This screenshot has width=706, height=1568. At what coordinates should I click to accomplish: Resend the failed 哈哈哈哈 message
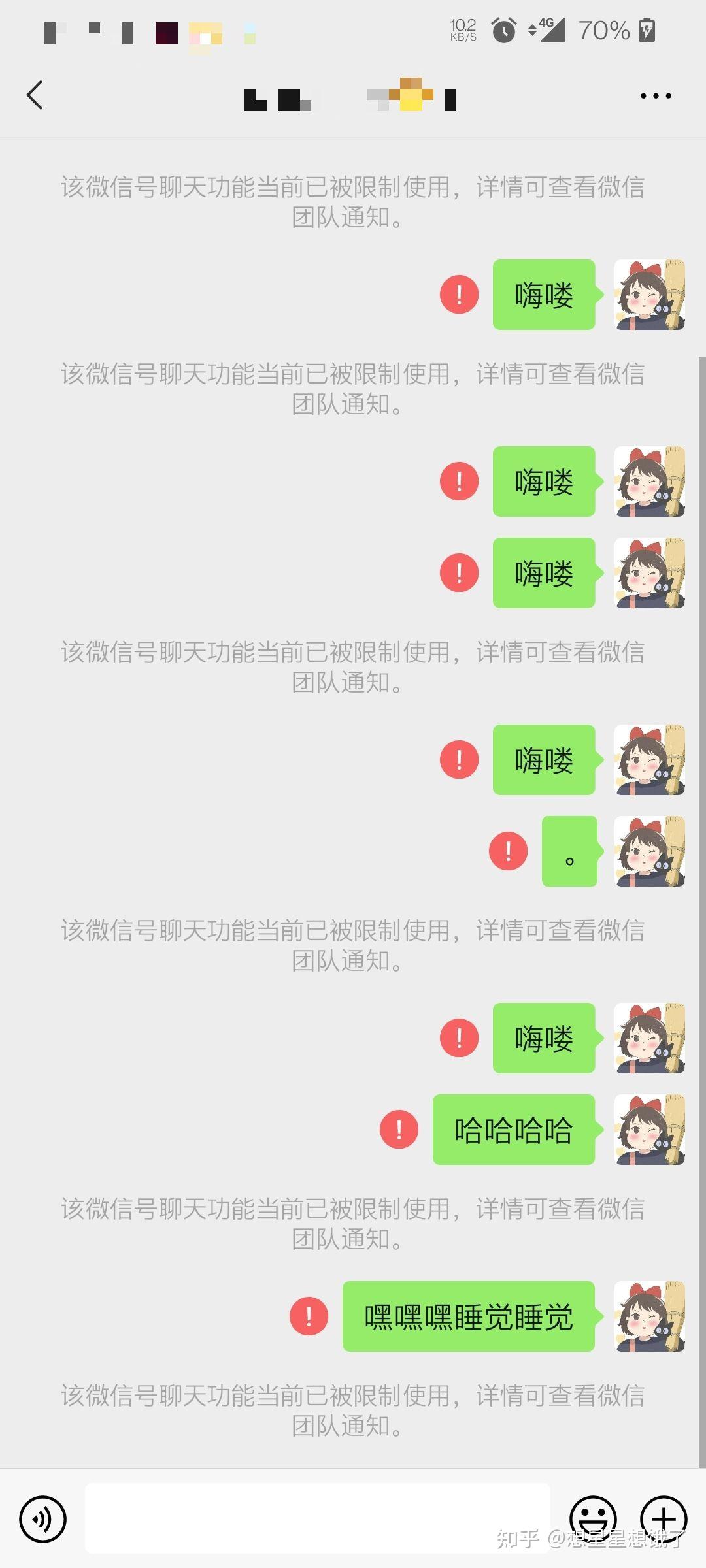[399, 1129]
